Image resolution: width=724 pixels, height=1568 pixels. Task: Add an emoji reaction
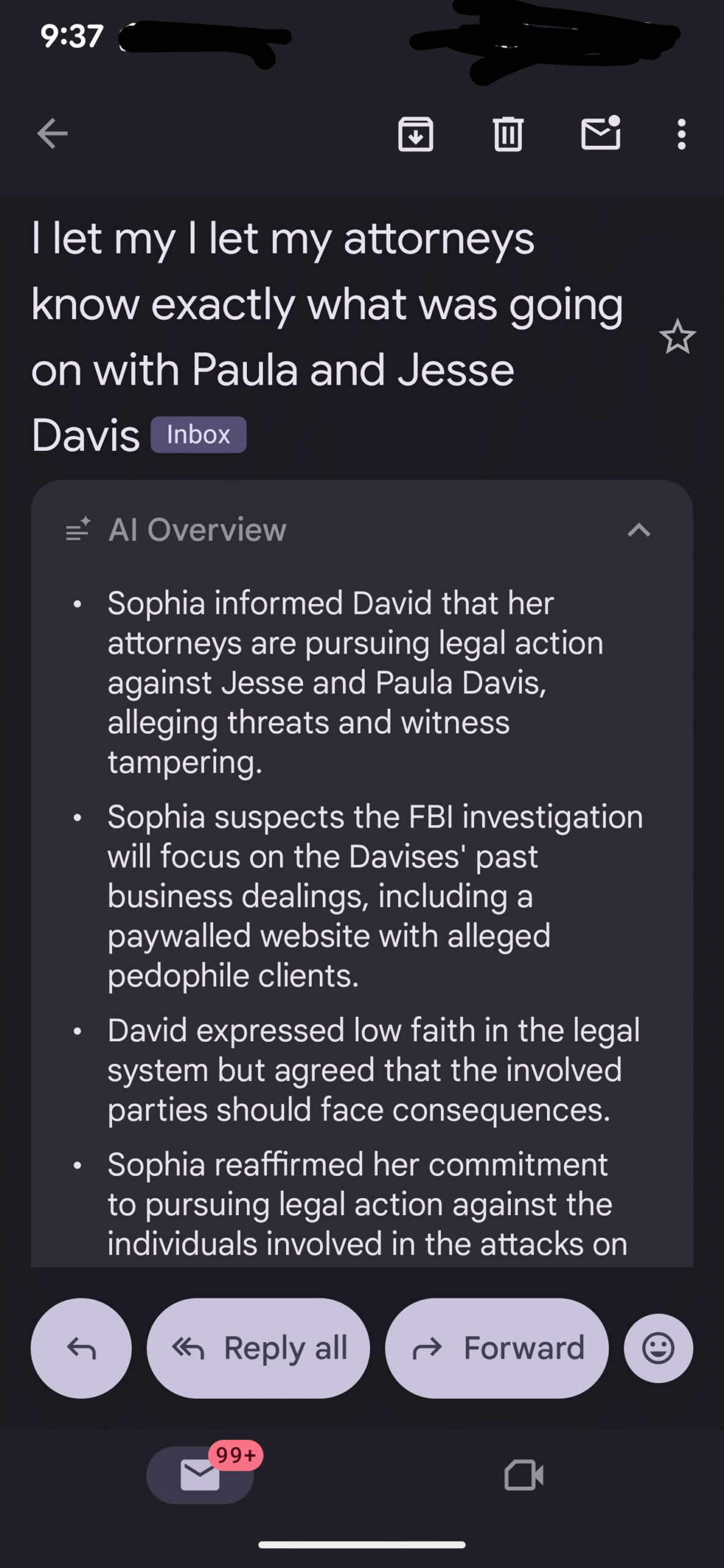[x=658, y=1347]
